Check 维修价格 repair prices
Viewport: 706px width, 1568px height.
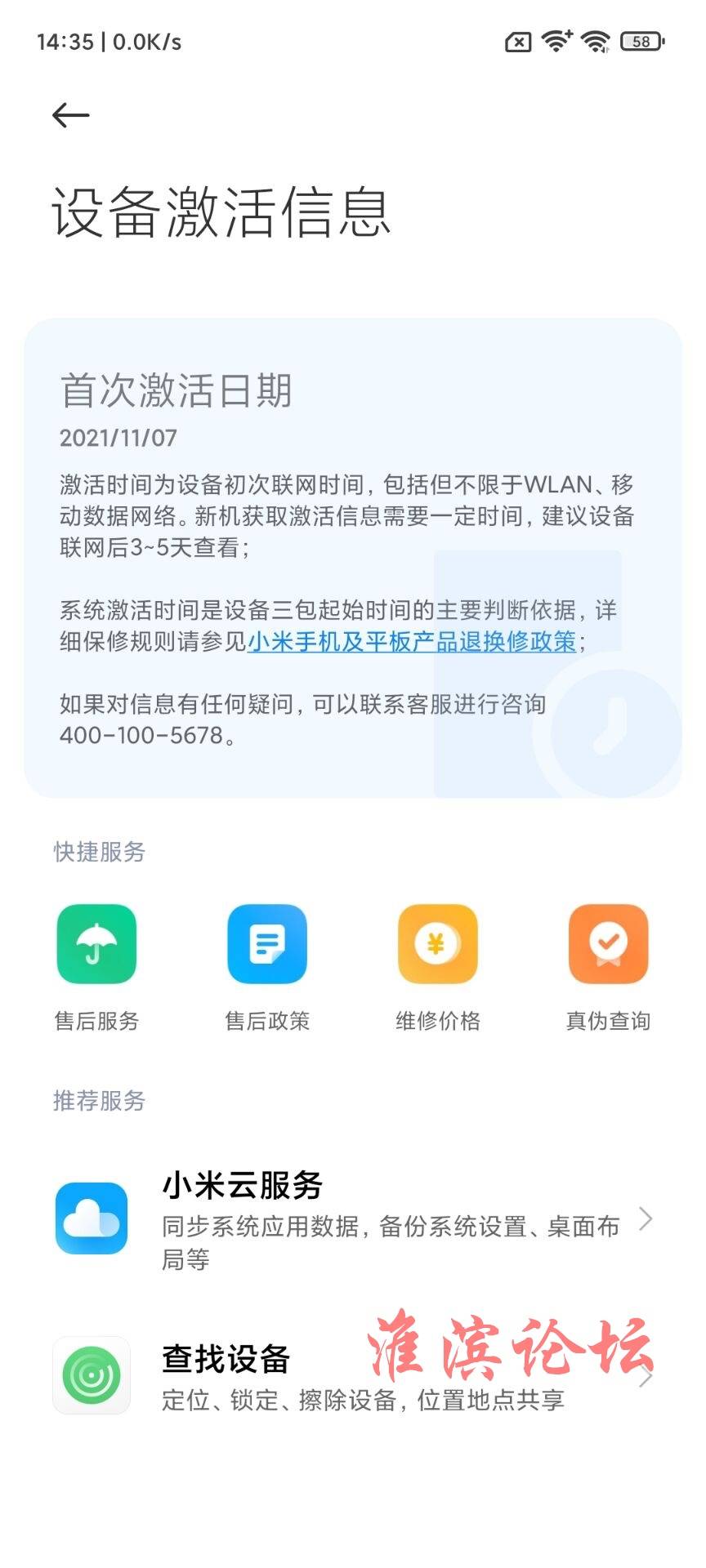(x=437, y=945)
